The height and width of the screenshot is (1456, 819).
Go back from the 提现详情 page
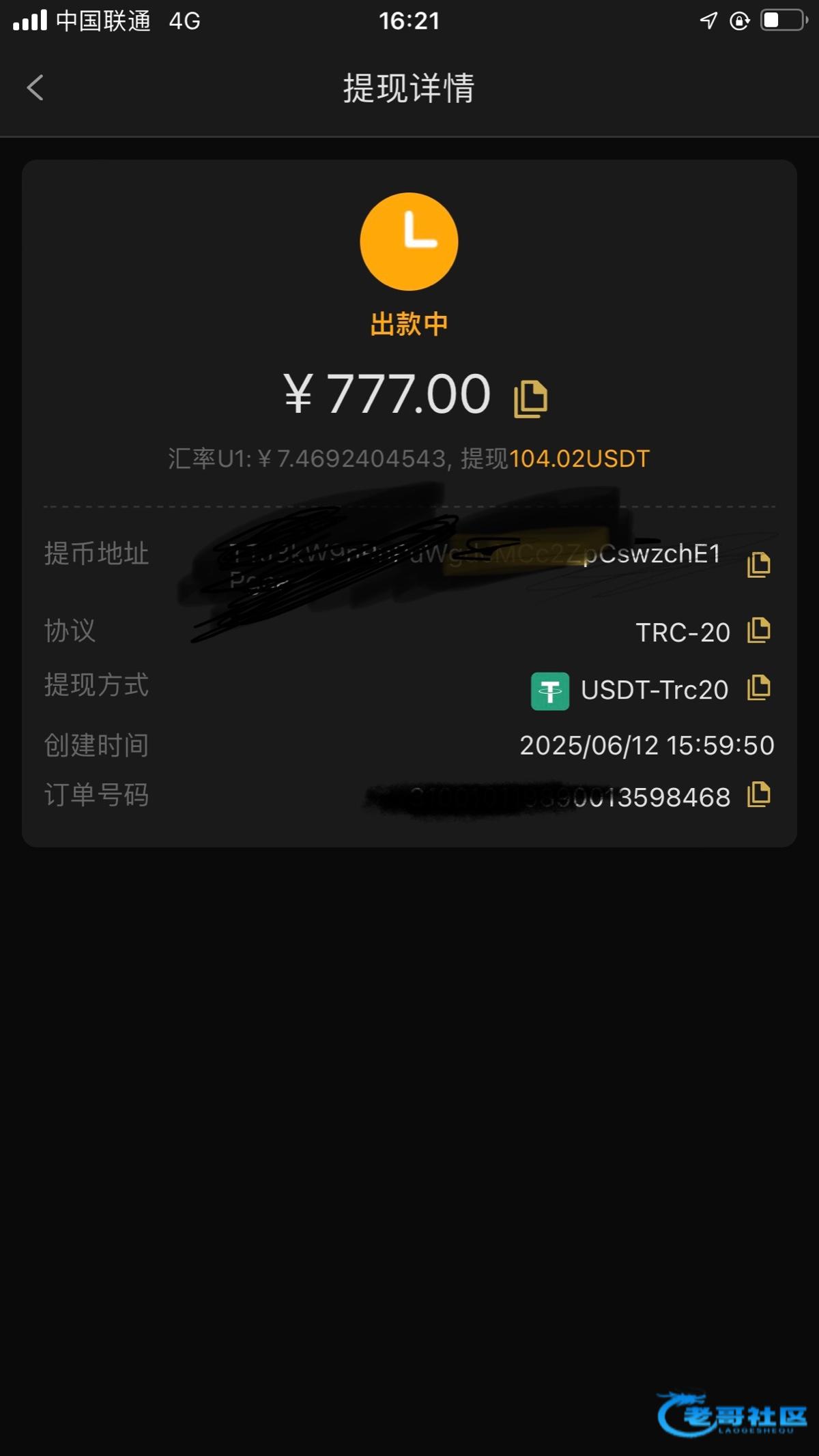point(35,88)
